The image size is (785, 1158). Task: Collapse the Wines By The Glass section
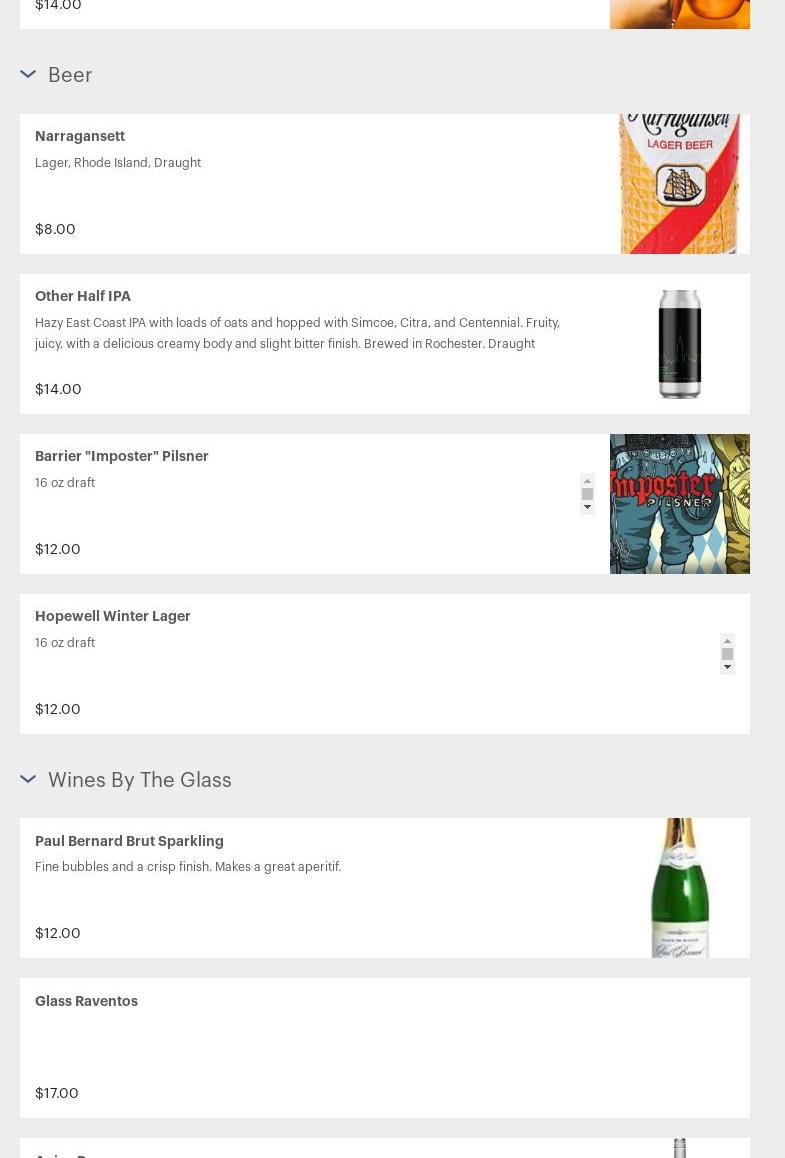tap(28, 780)
